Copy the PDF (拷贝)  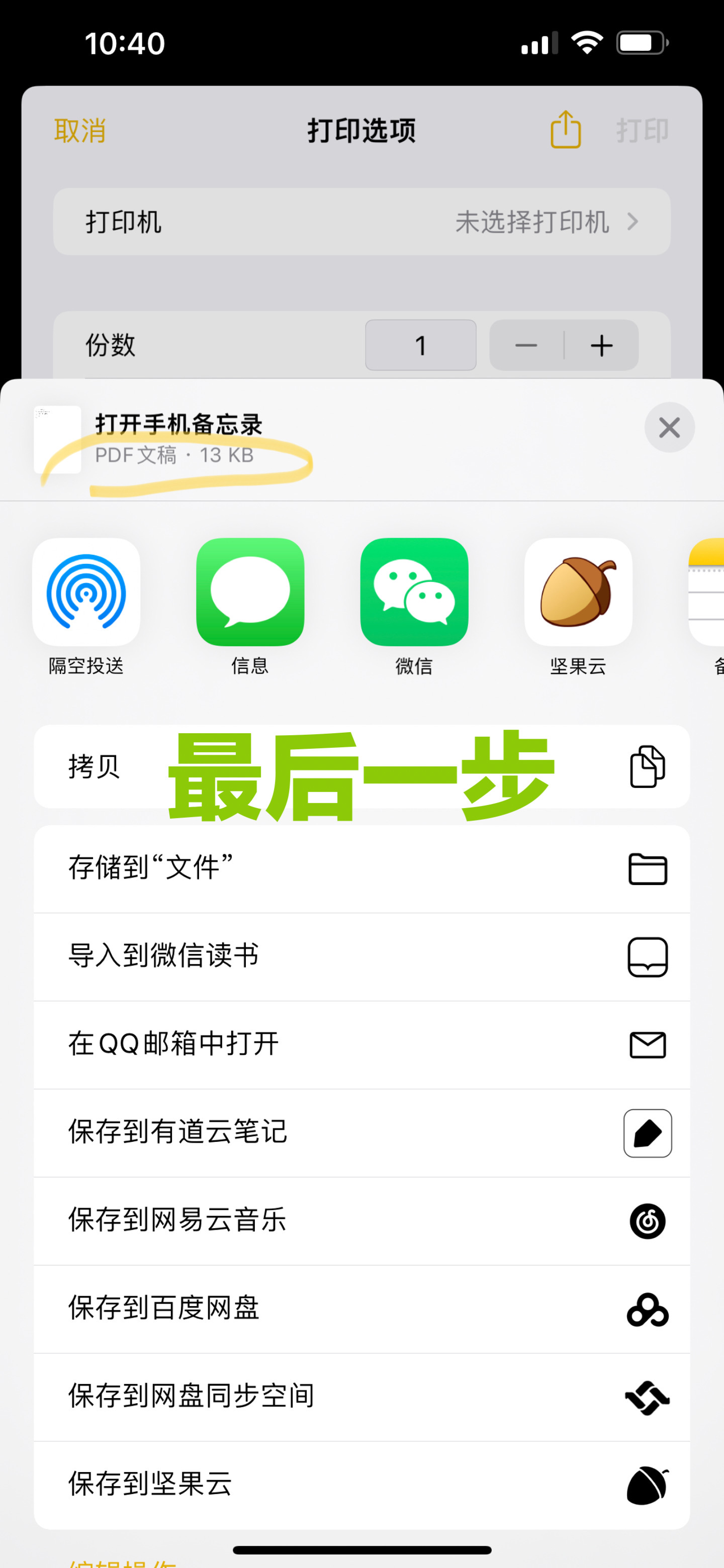point(361,766)
